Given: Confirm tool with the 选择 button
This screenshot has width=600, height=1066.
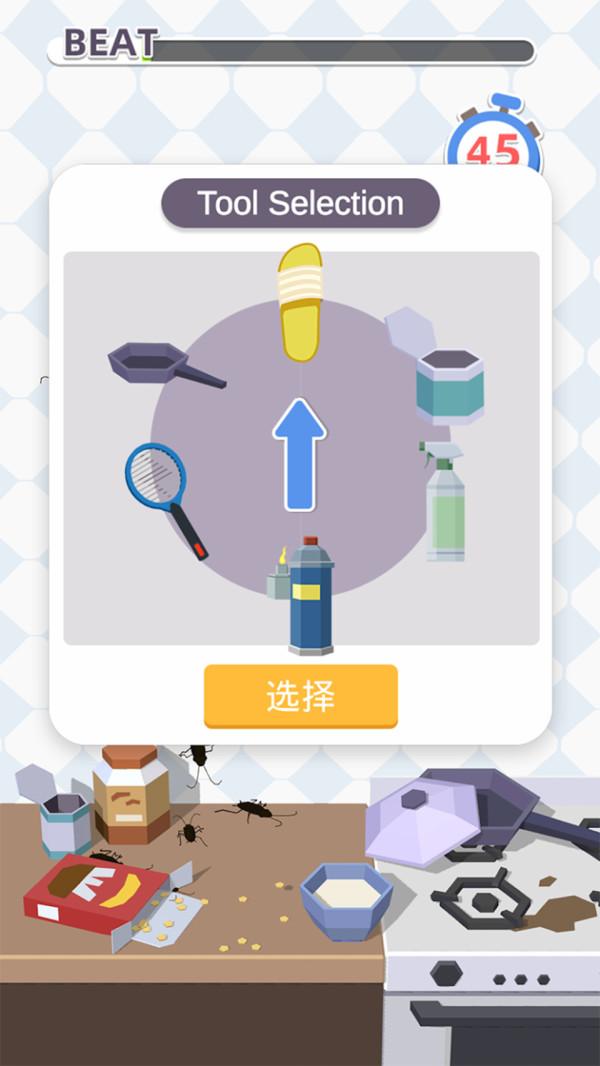Looking at the screenshot, I should click(301, 696).
